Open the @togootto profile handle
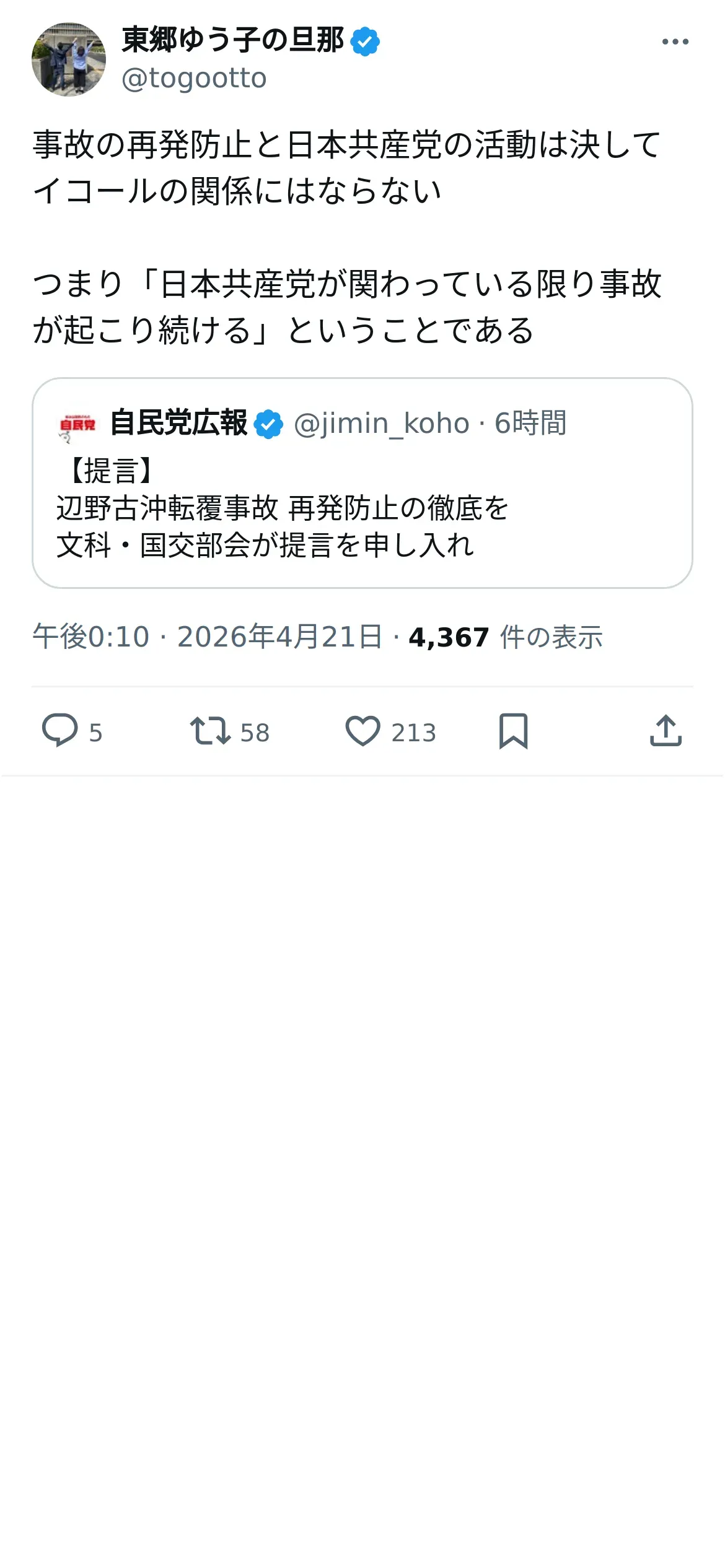The image size is (725, 1568). click(x=194, y=79)
